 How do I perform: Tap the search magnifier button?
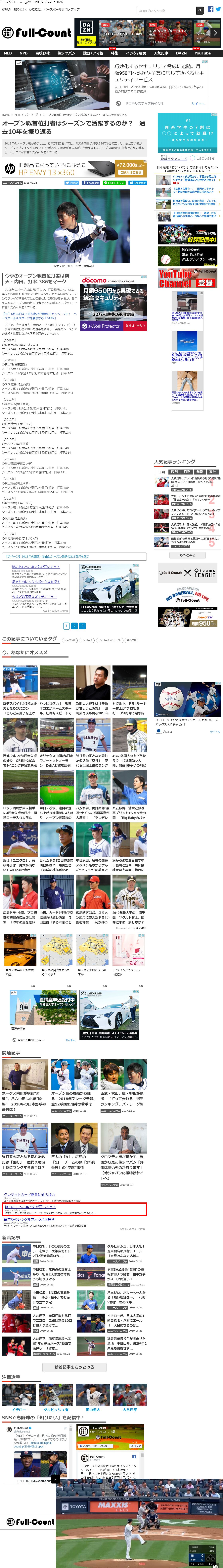199,10
